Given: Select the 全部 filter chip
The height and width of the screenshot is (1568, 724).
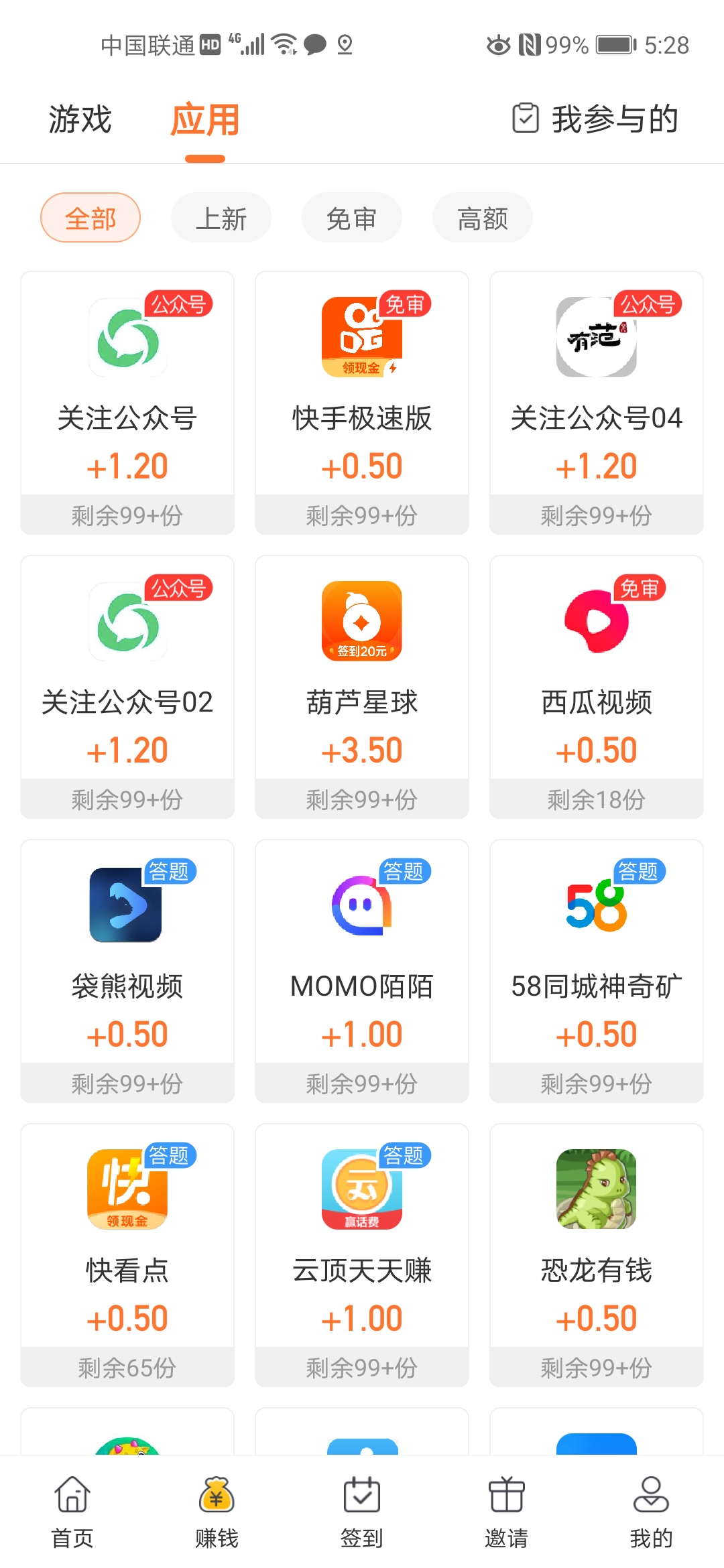Looking at the screenshot, I should pyautogui.click(x=90, y=218).
